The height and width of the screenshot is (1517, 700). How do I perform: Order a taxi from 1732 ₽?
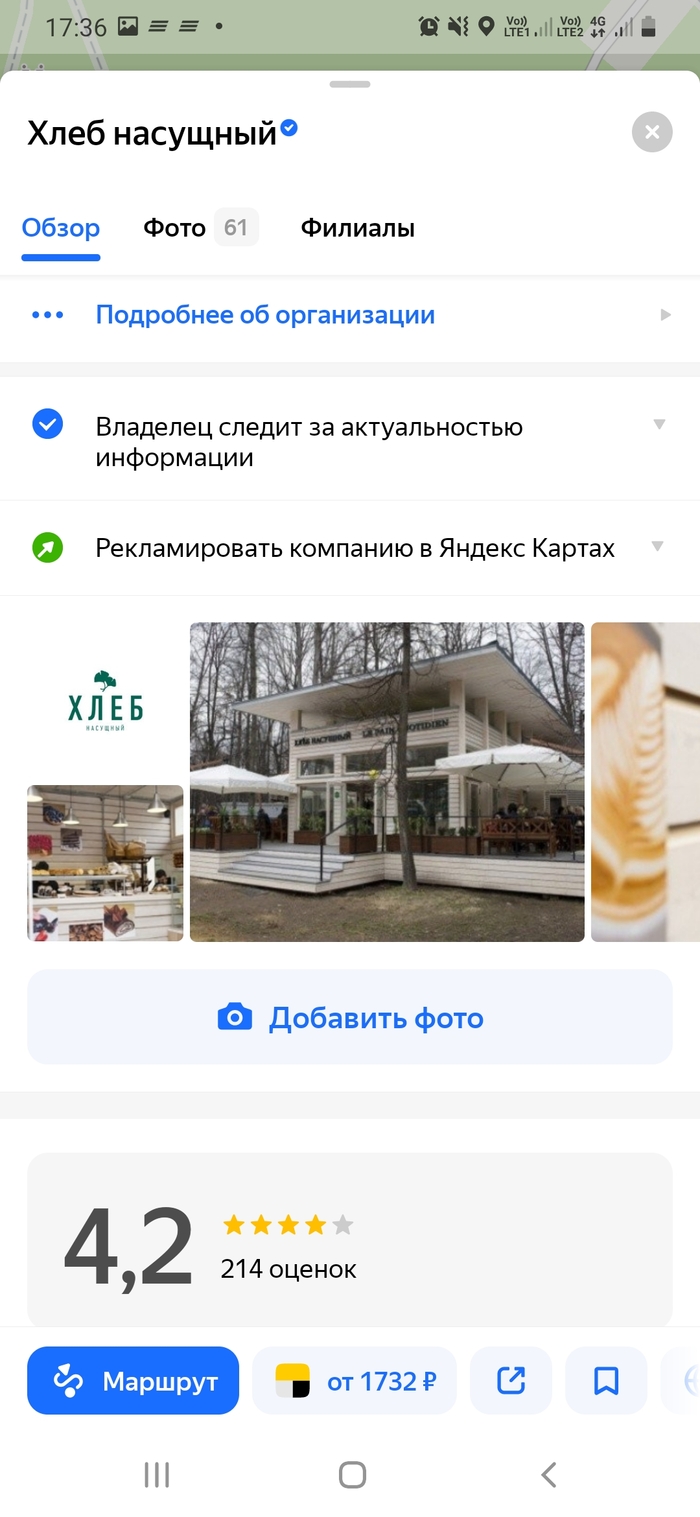pos(354,1381)
